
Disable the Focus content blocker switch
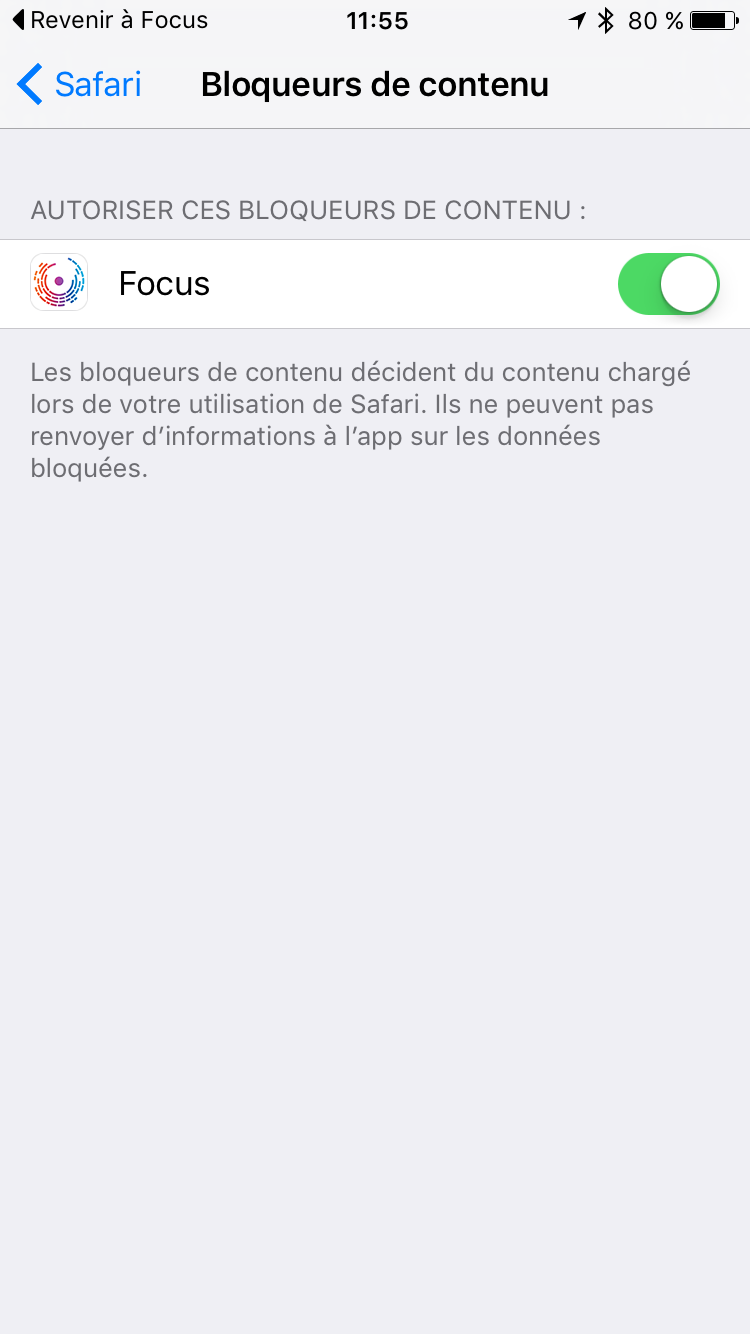[x=668, y=283]
